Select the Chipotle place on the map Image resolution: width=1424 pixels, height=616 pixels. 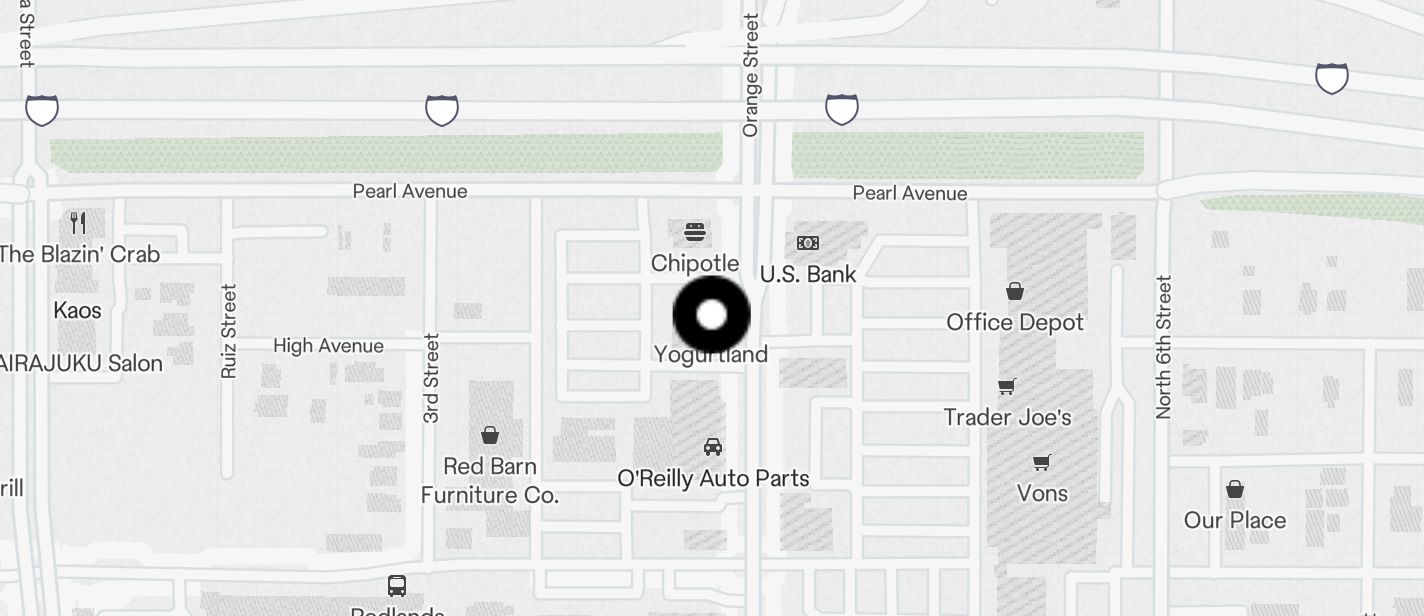click(x=696, y=234)
